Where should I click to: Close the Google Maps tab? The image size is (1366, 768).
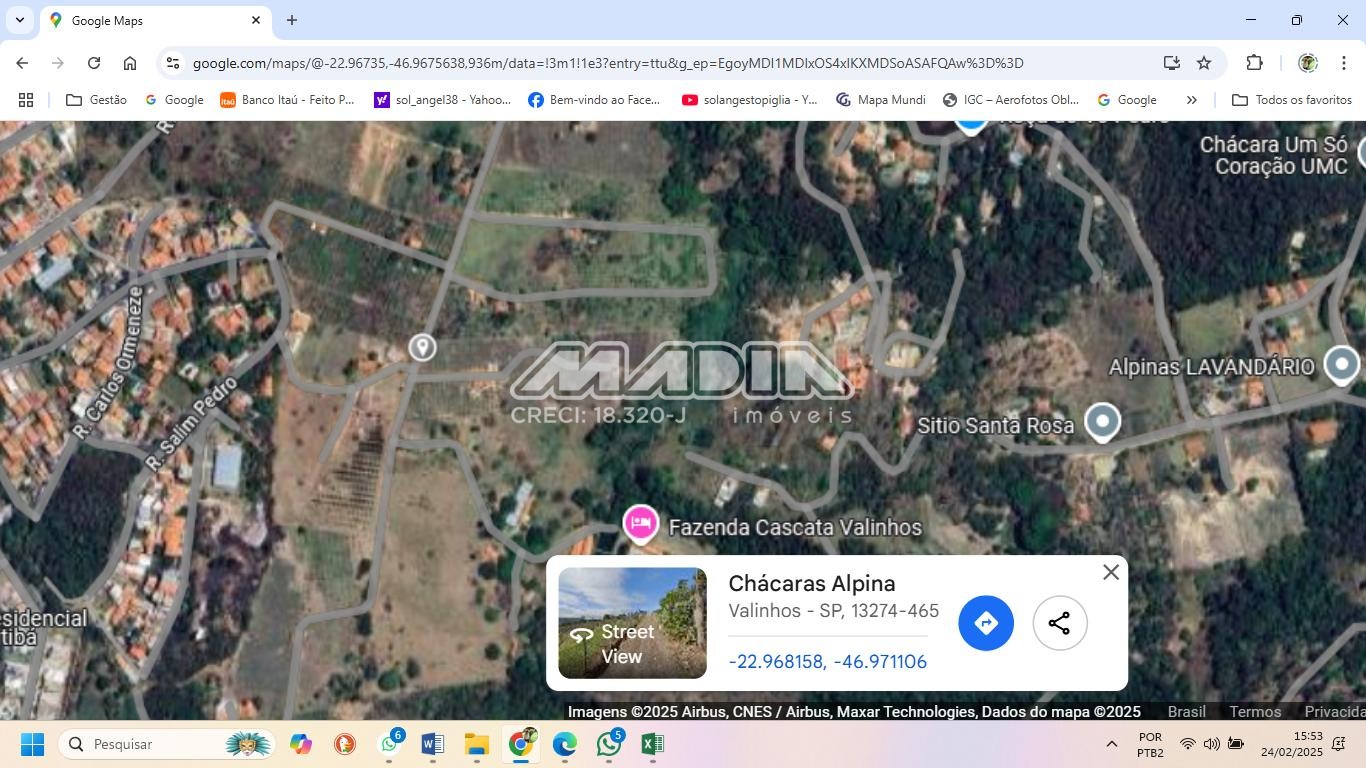[x=256, y=20]
